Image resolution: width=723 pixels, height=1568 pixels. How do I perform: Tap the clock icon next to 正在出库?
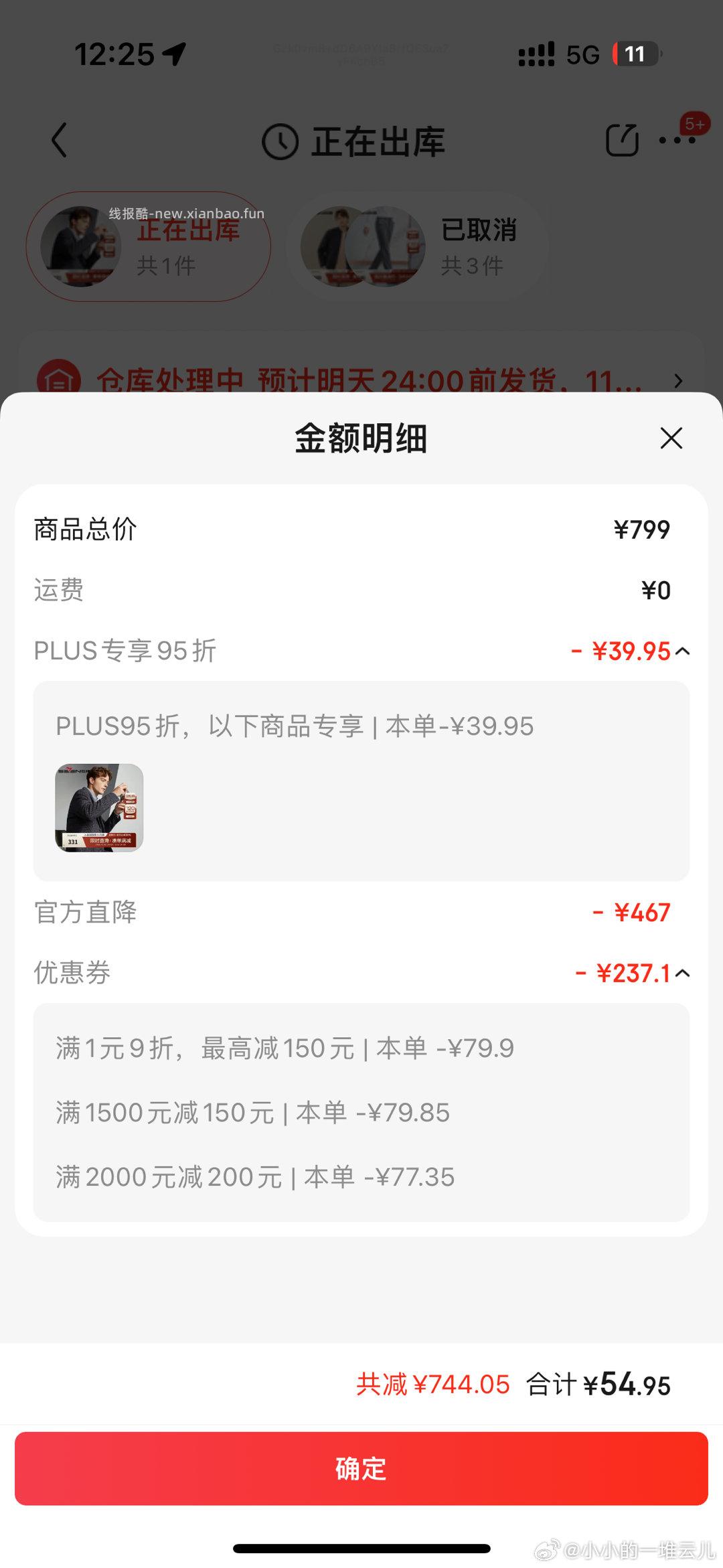point(282,141)
